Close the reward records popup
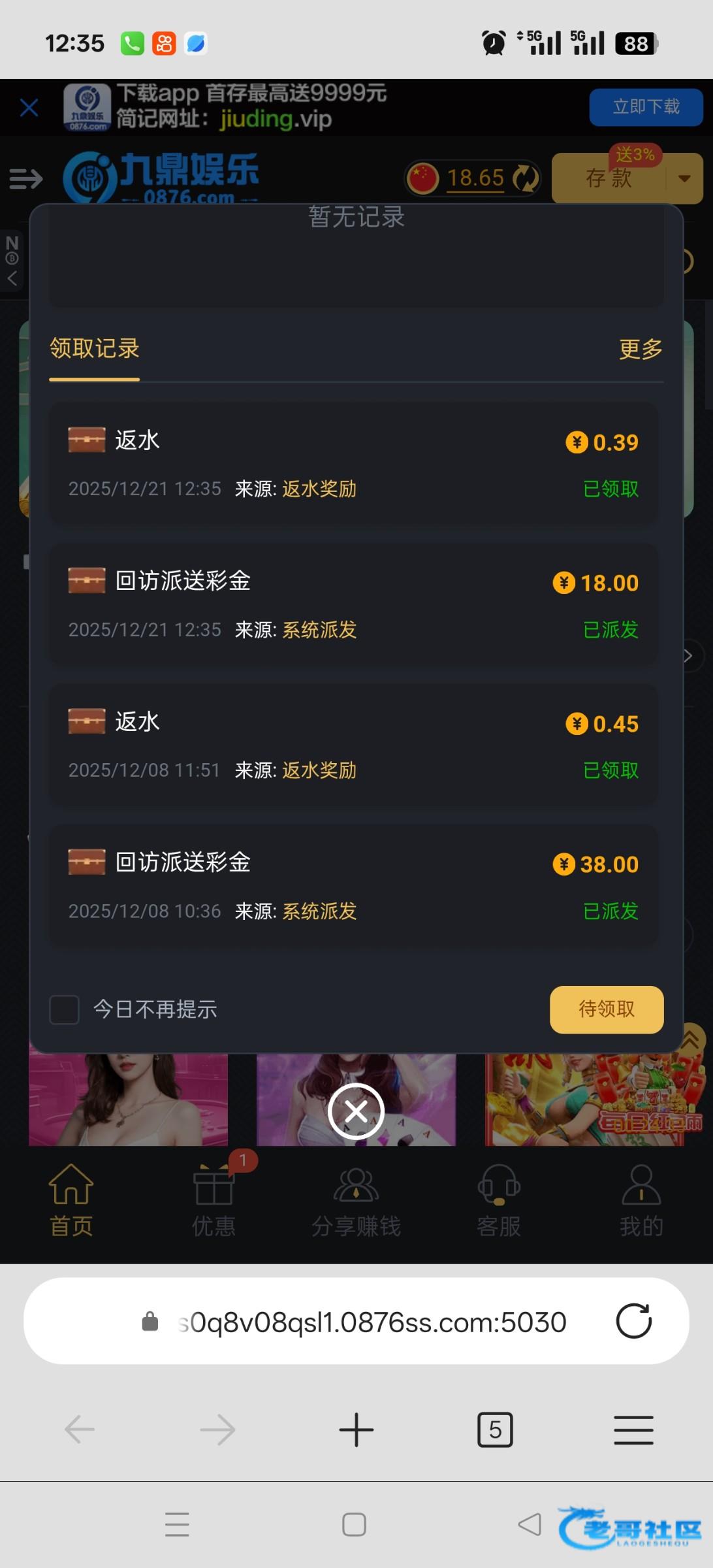The image size is (713, 1568). (x=356, y=1111)
